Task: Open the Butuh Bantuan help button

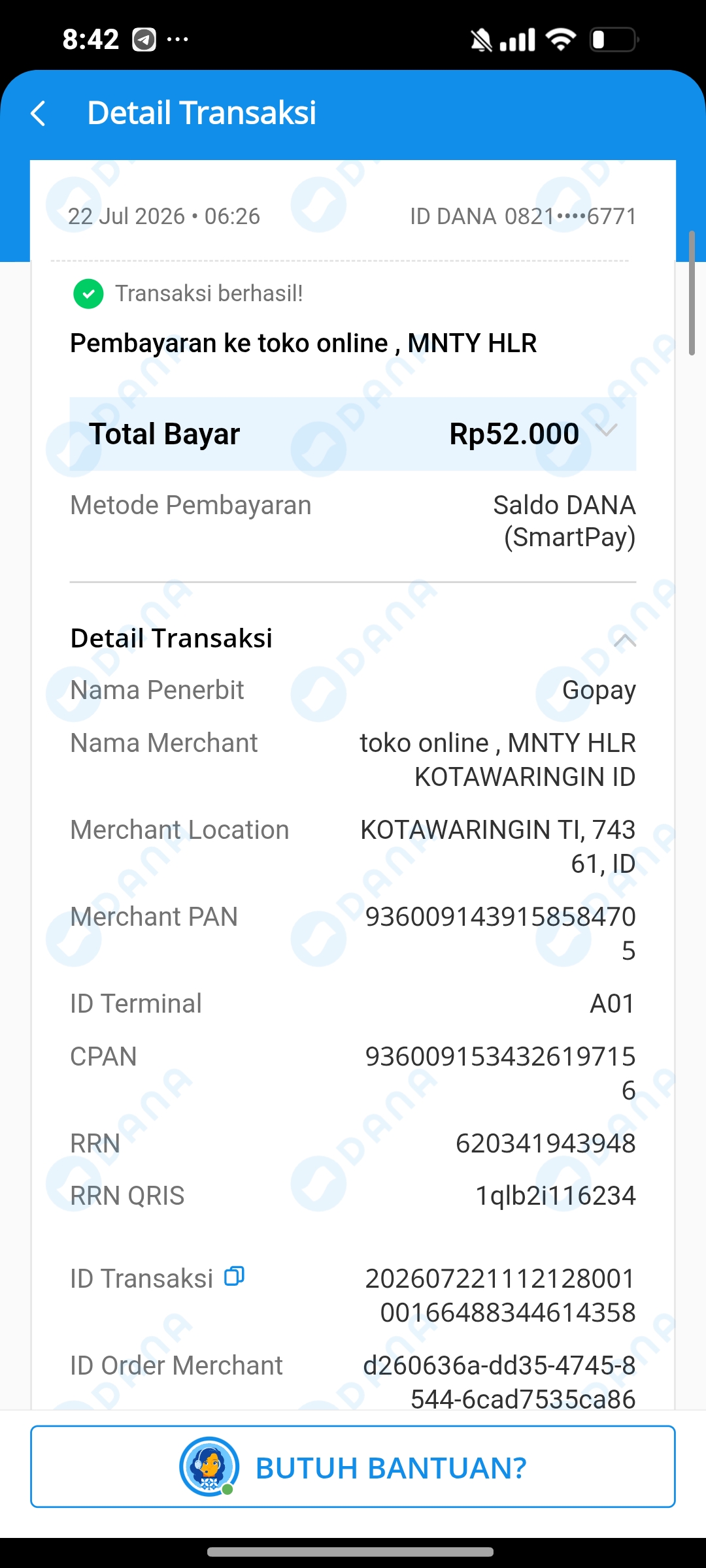Action: tap(353, 1467)
